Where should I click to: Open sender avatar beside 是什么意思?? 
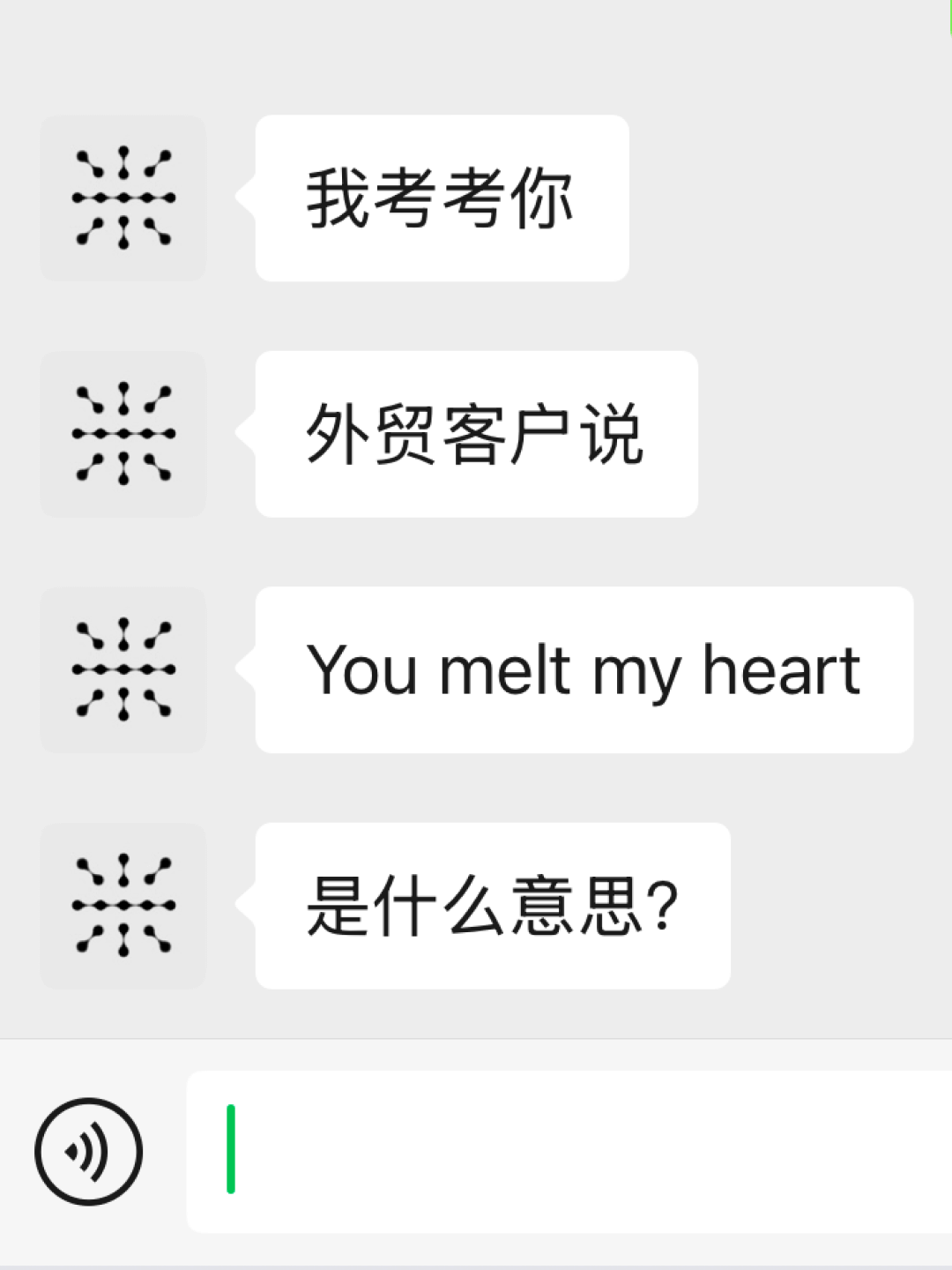pyautogui.click(x=123, y=906)
